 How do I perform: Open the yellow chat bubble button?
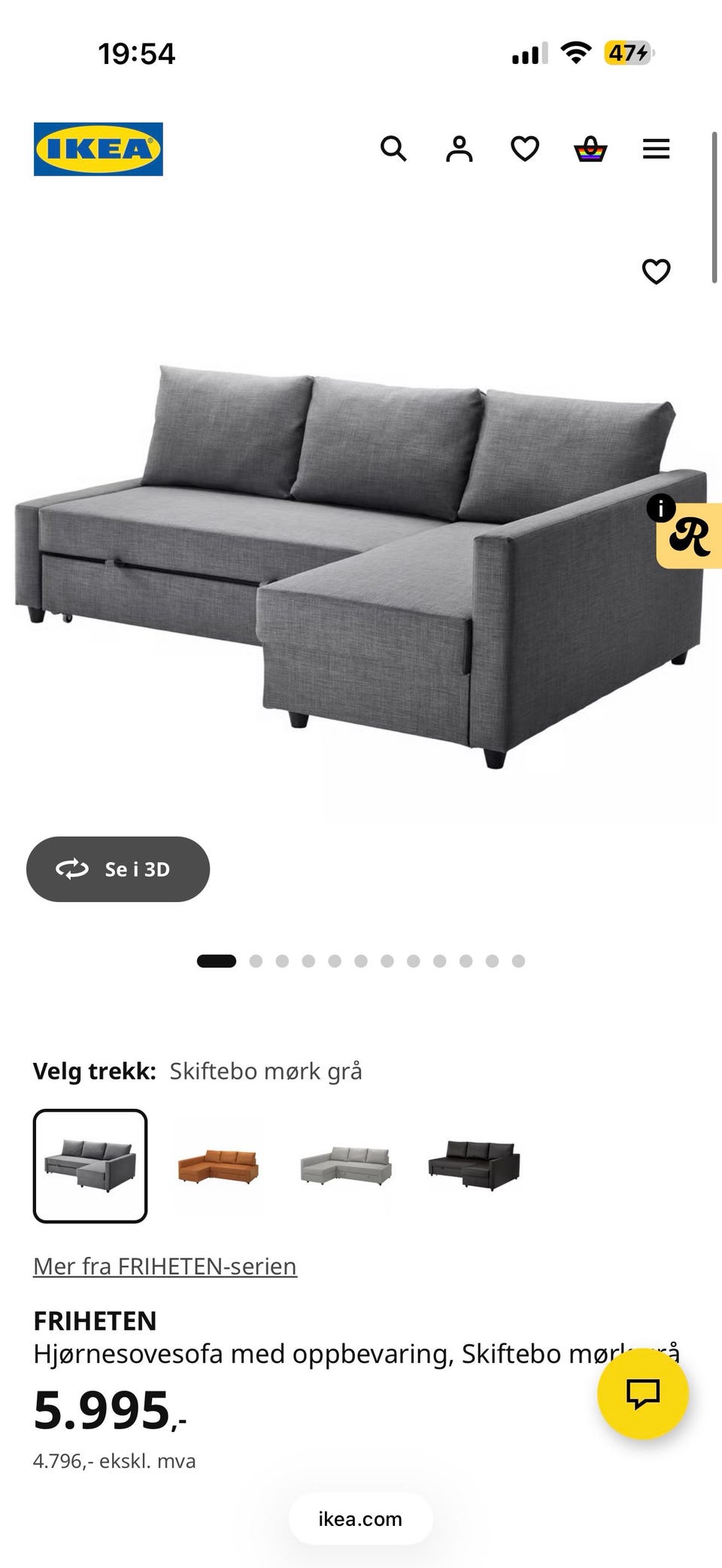tap(643, 1393)
